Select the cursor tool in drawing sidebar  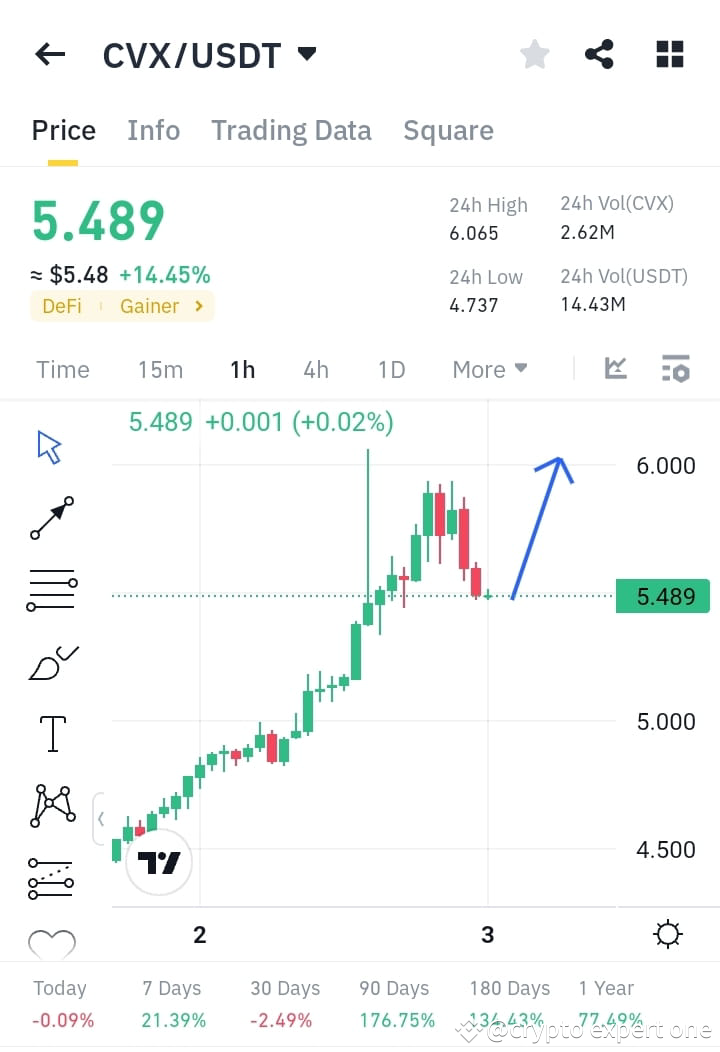pos(48,446)
